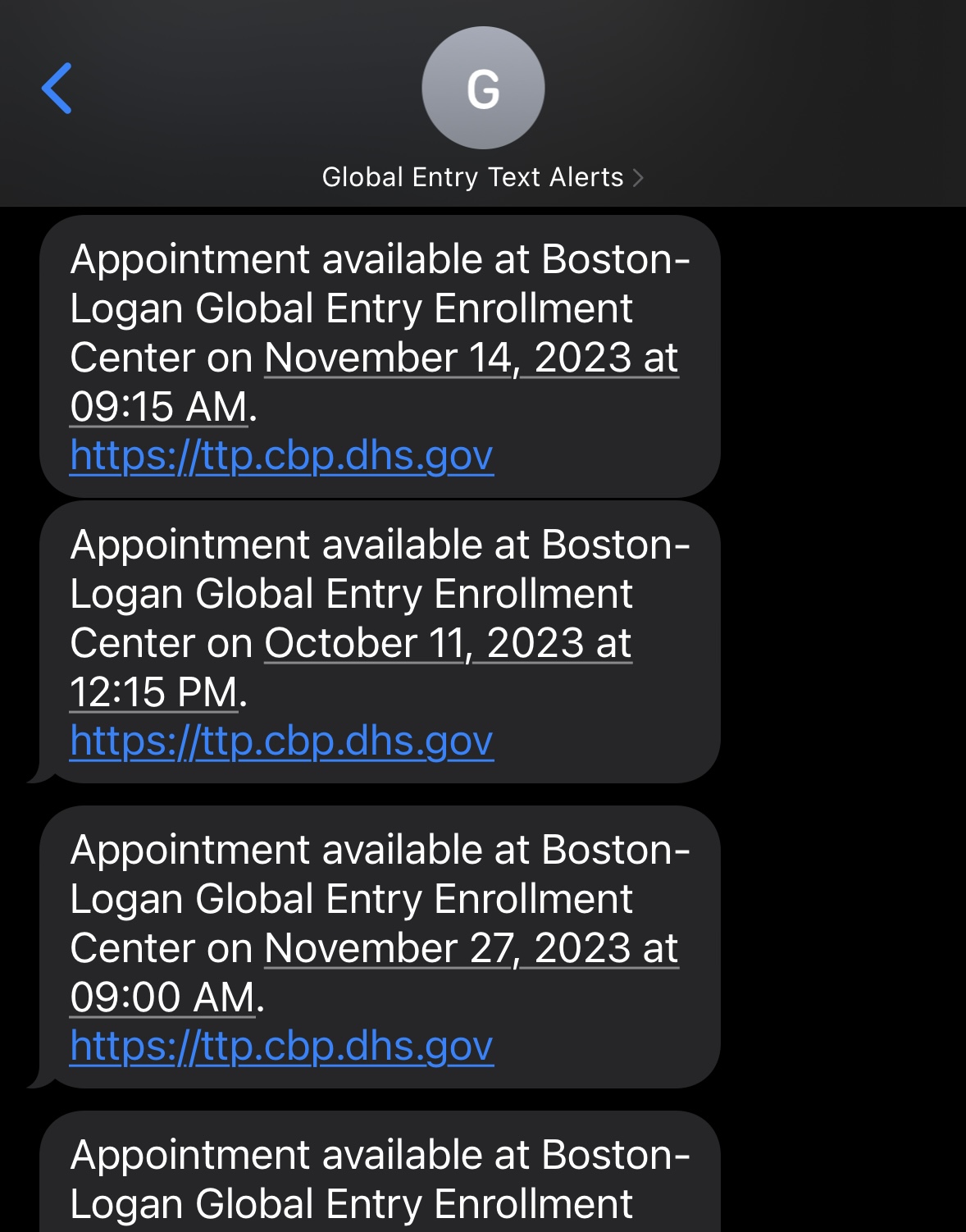Tap the October 11, 2023 at 12:15 PM date
Screen dimensions: 966x1232
[448, 644]
